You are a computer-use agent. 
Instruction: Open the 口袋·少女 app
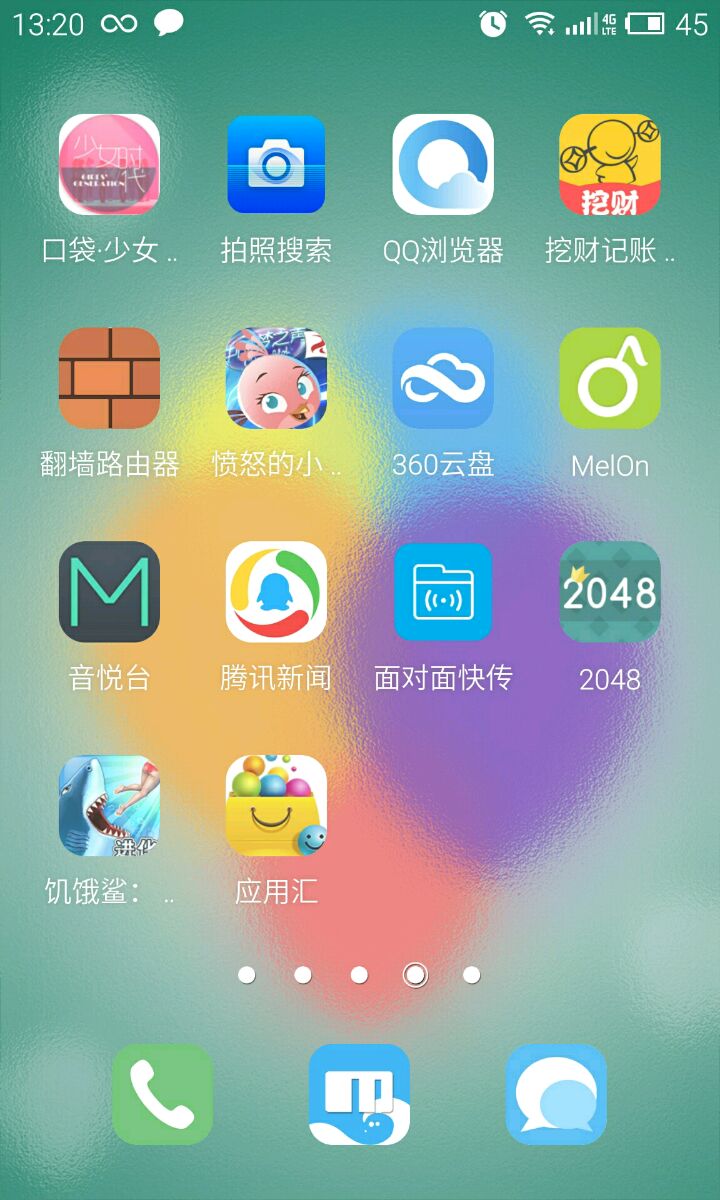click(109, 165)
